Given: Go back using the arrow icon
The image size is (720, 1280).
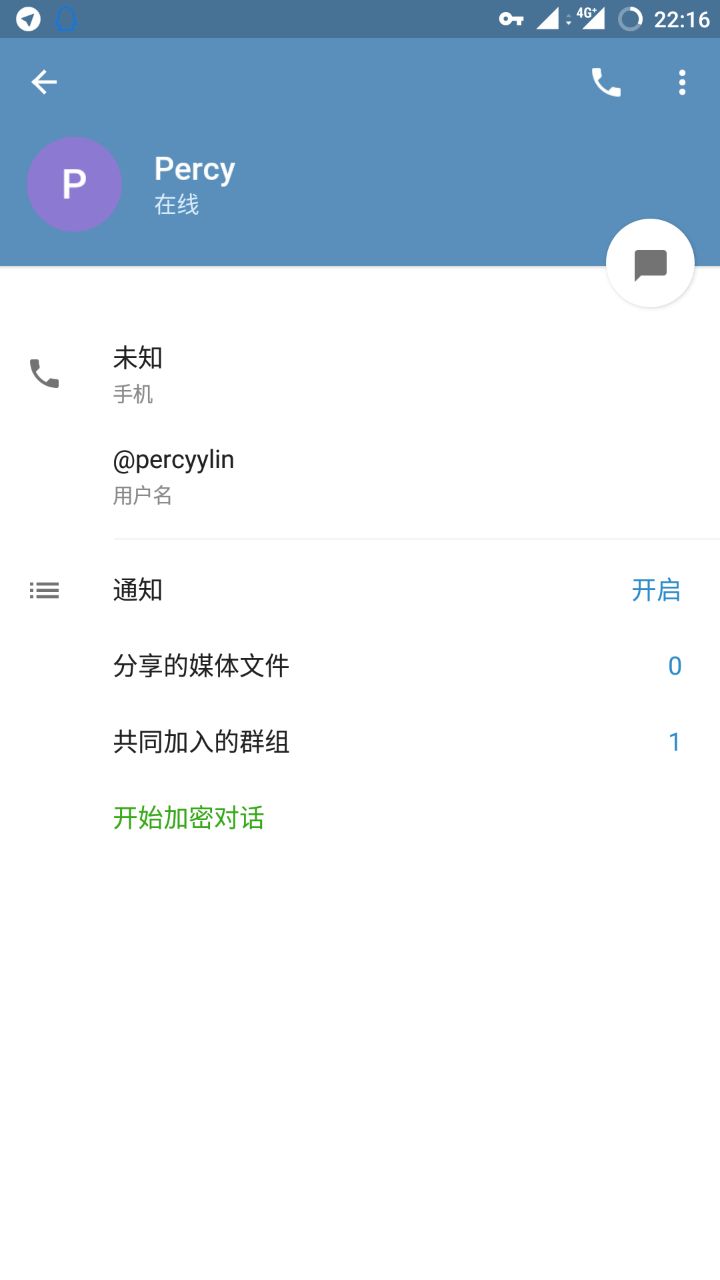Looking at the screenshot, I should 44,82.
